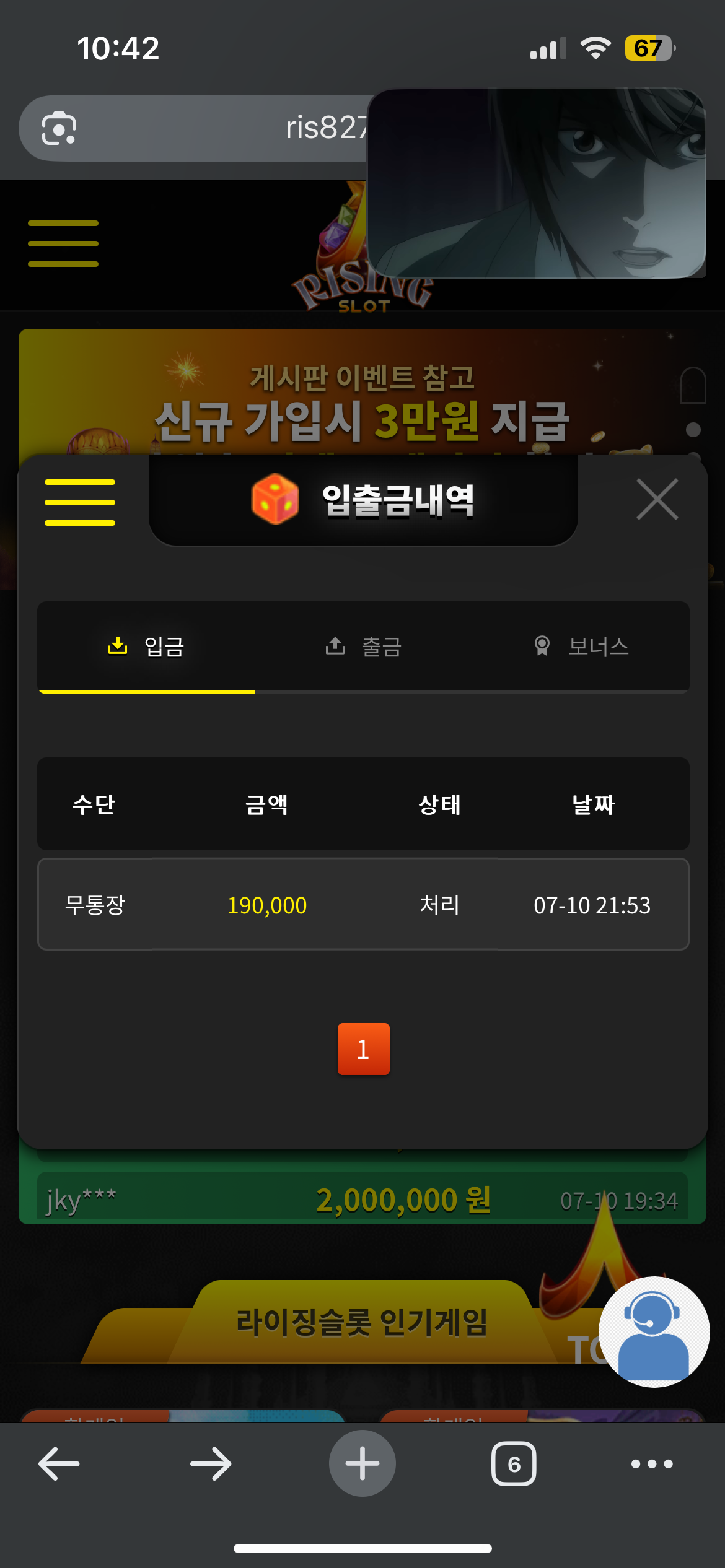Go forward in the browser
The image size is (725, 1568).
click(x=211, y=1464)
